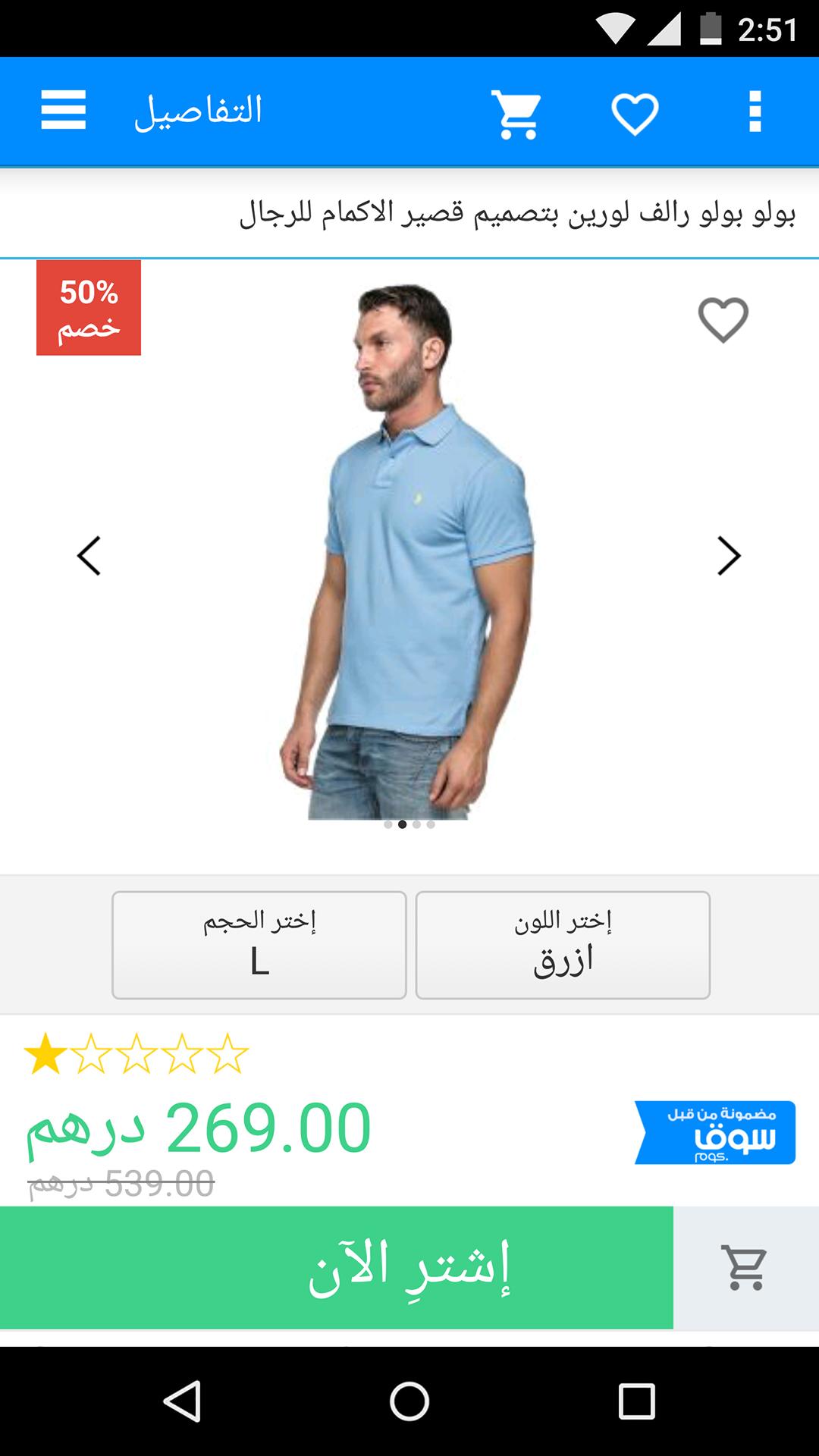Image resolution: width=819 pixels, height=1456 pixels.
Task: Go back using the system back button
Action: coord(182,1401)
